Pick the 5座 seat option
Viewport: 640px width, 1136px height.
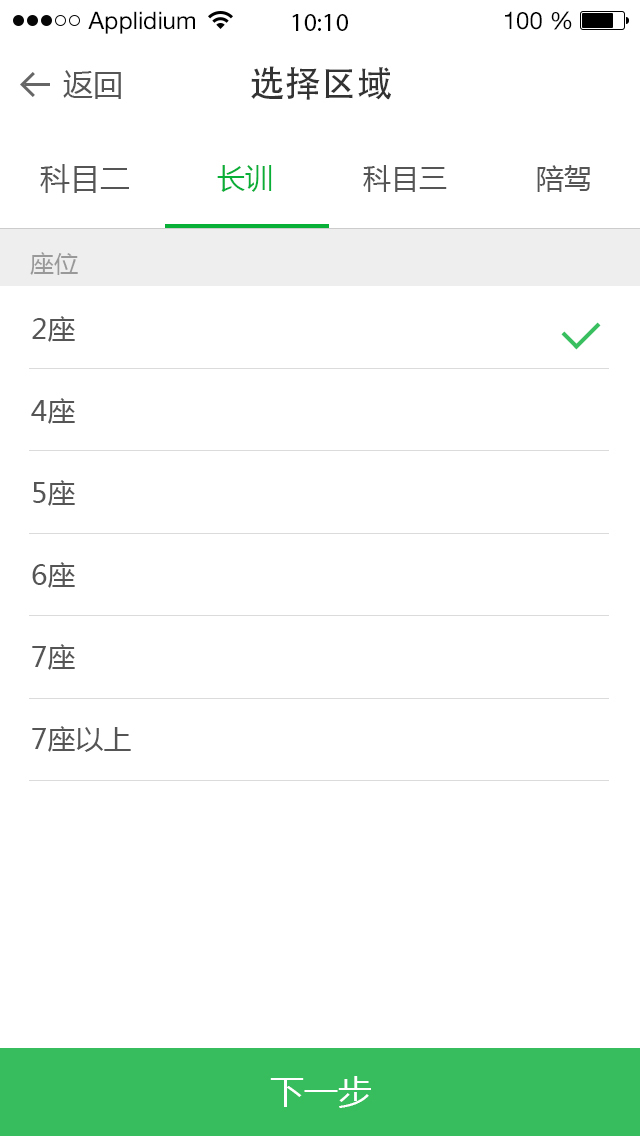coord(318,493)
